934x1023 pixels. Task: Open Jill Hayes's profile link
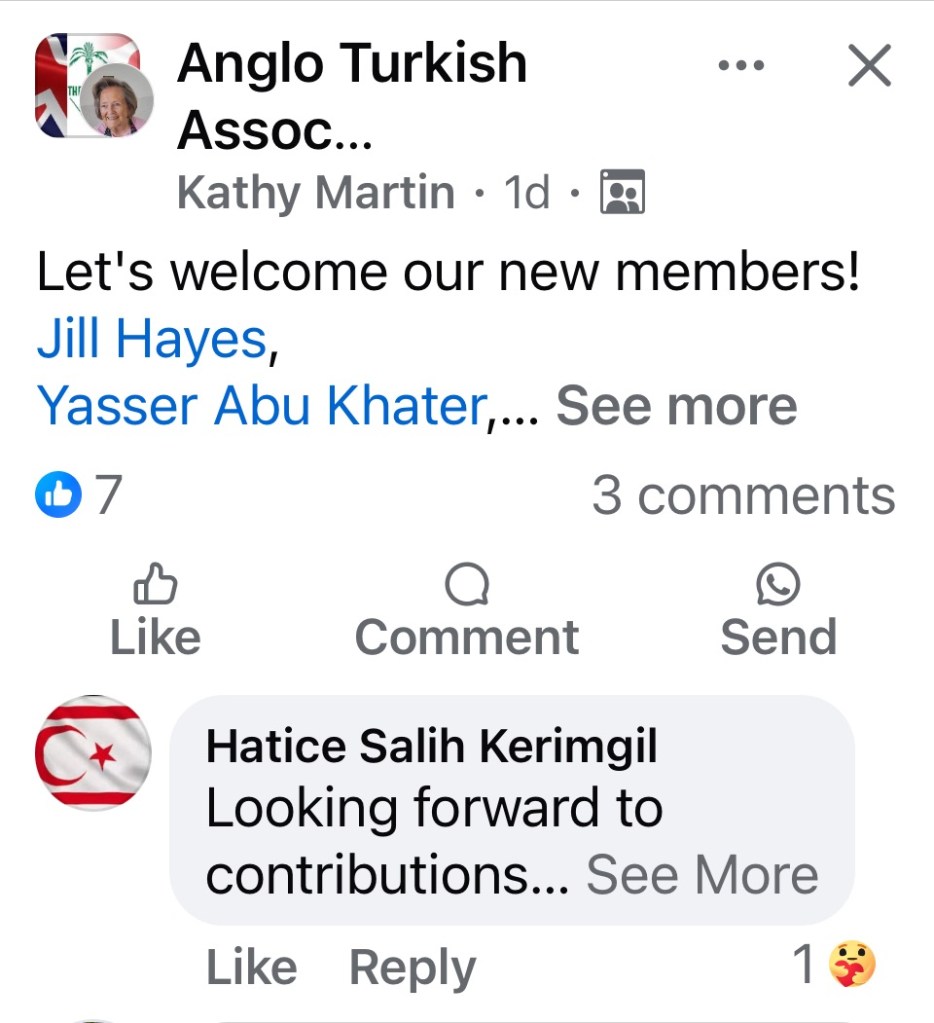pyautogui.click(x=152, y=340)
